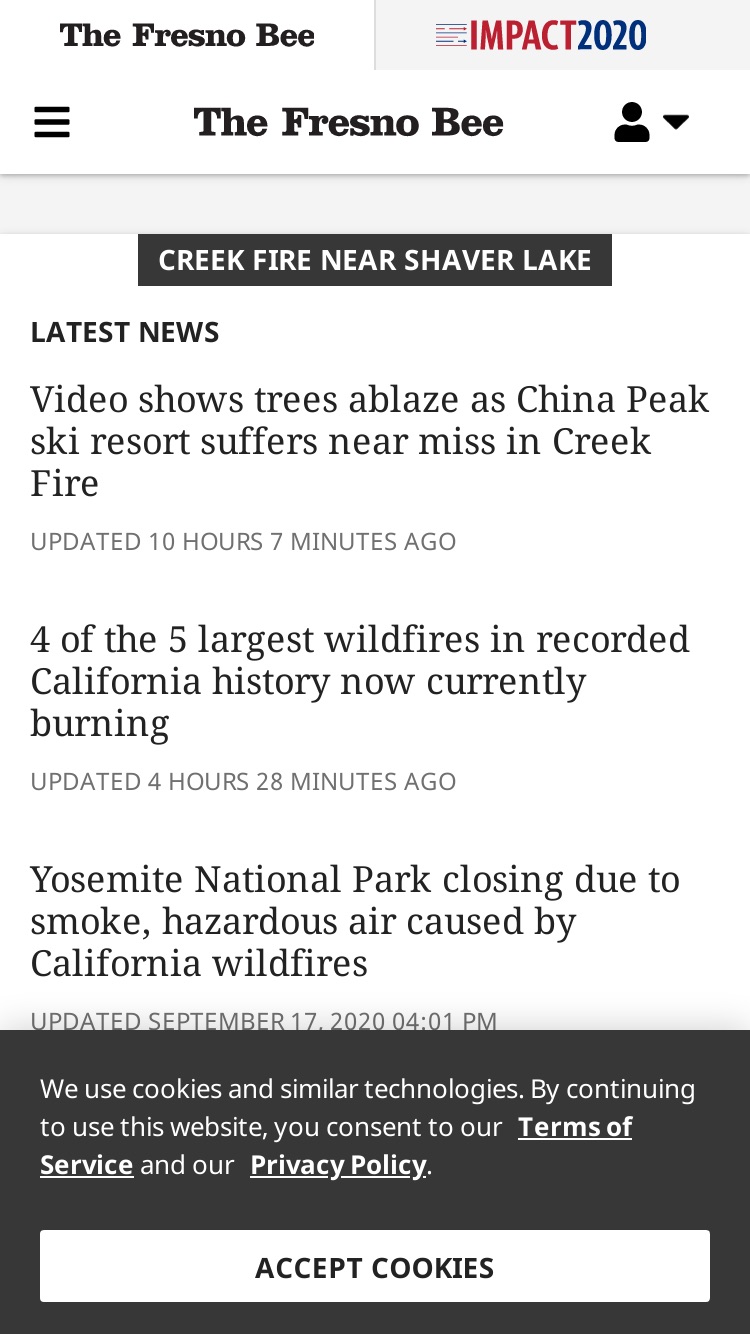Select the top Fresno Bee tab
Viewport: 750px width, 1334px height.
tap(187, 35)
